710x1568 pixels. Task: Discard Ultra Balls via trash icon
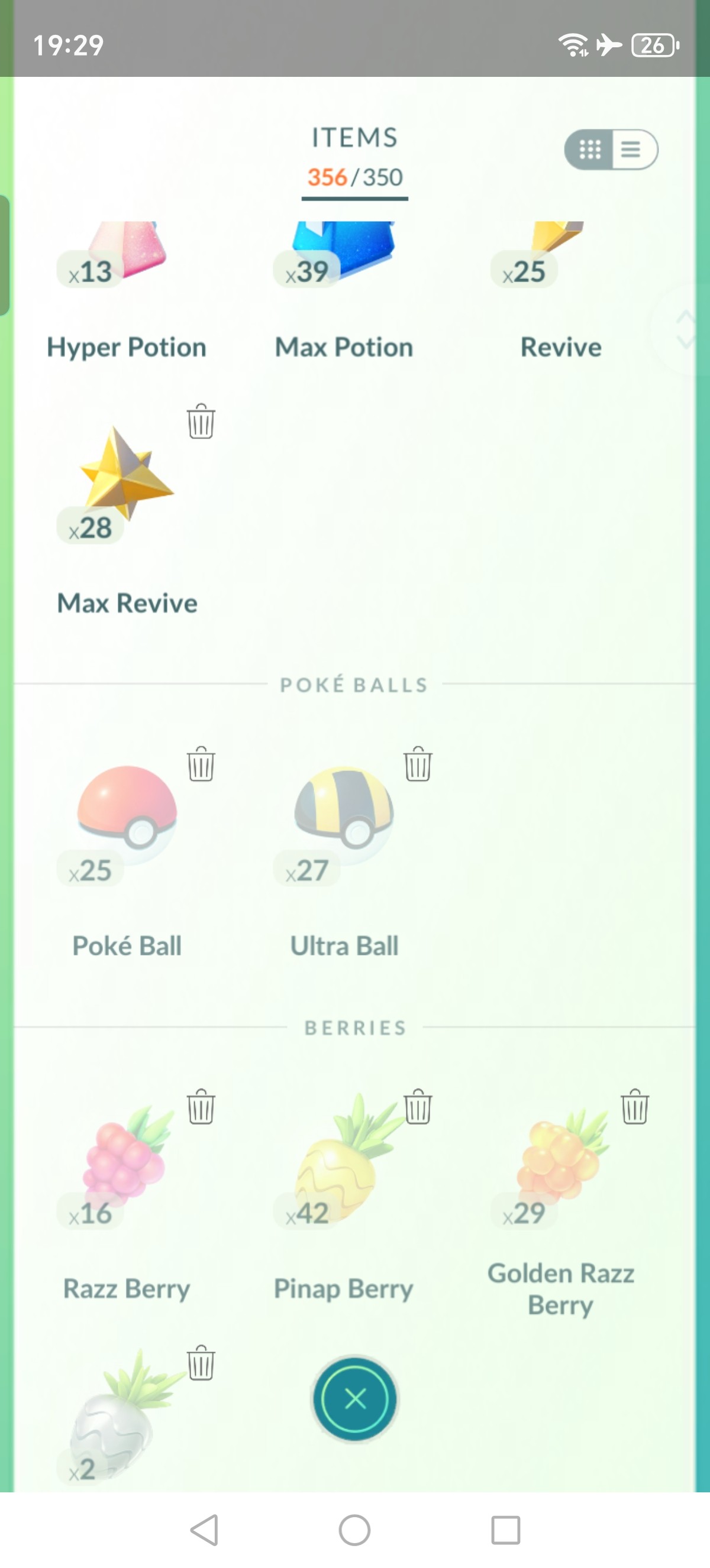coord(418,763)
